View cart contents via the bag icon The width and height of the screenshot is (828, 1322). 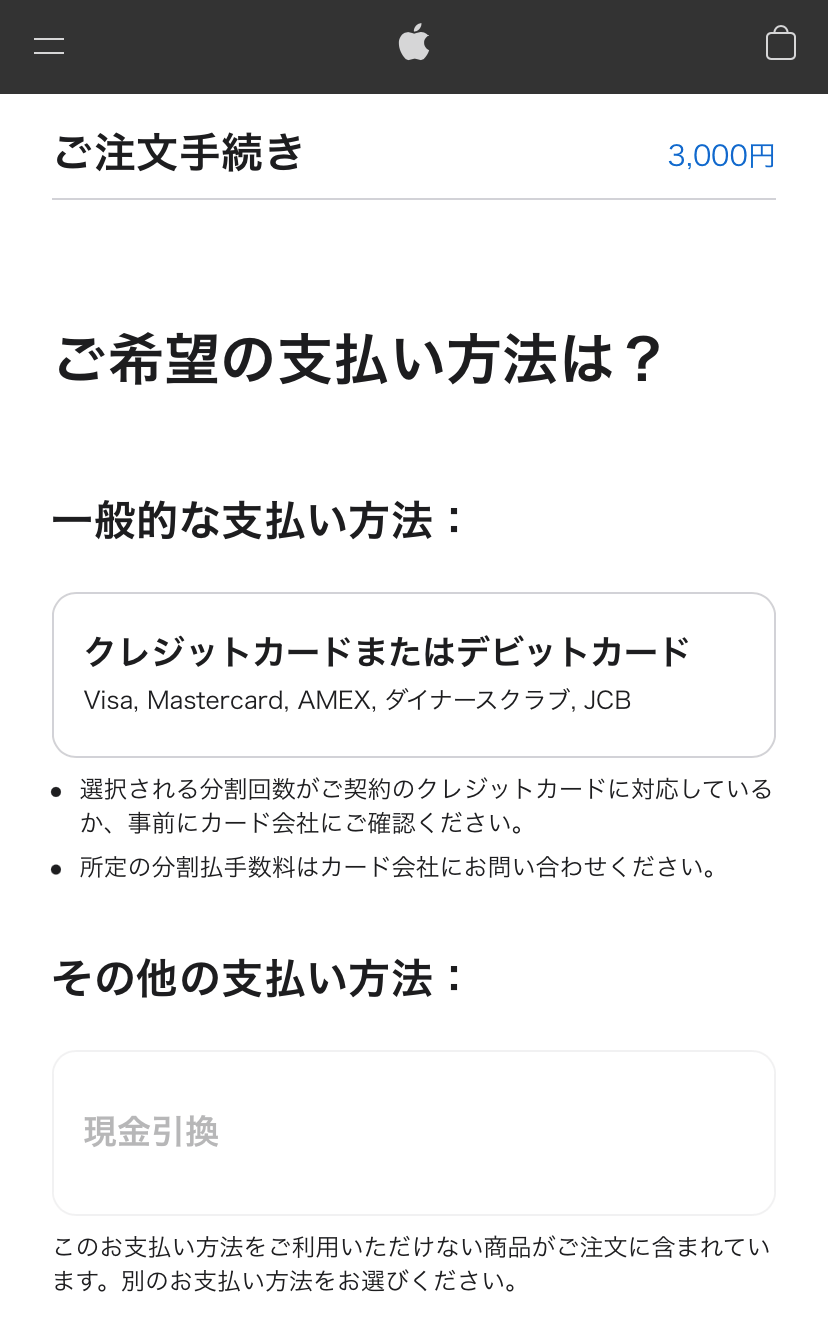pos(780,44)
